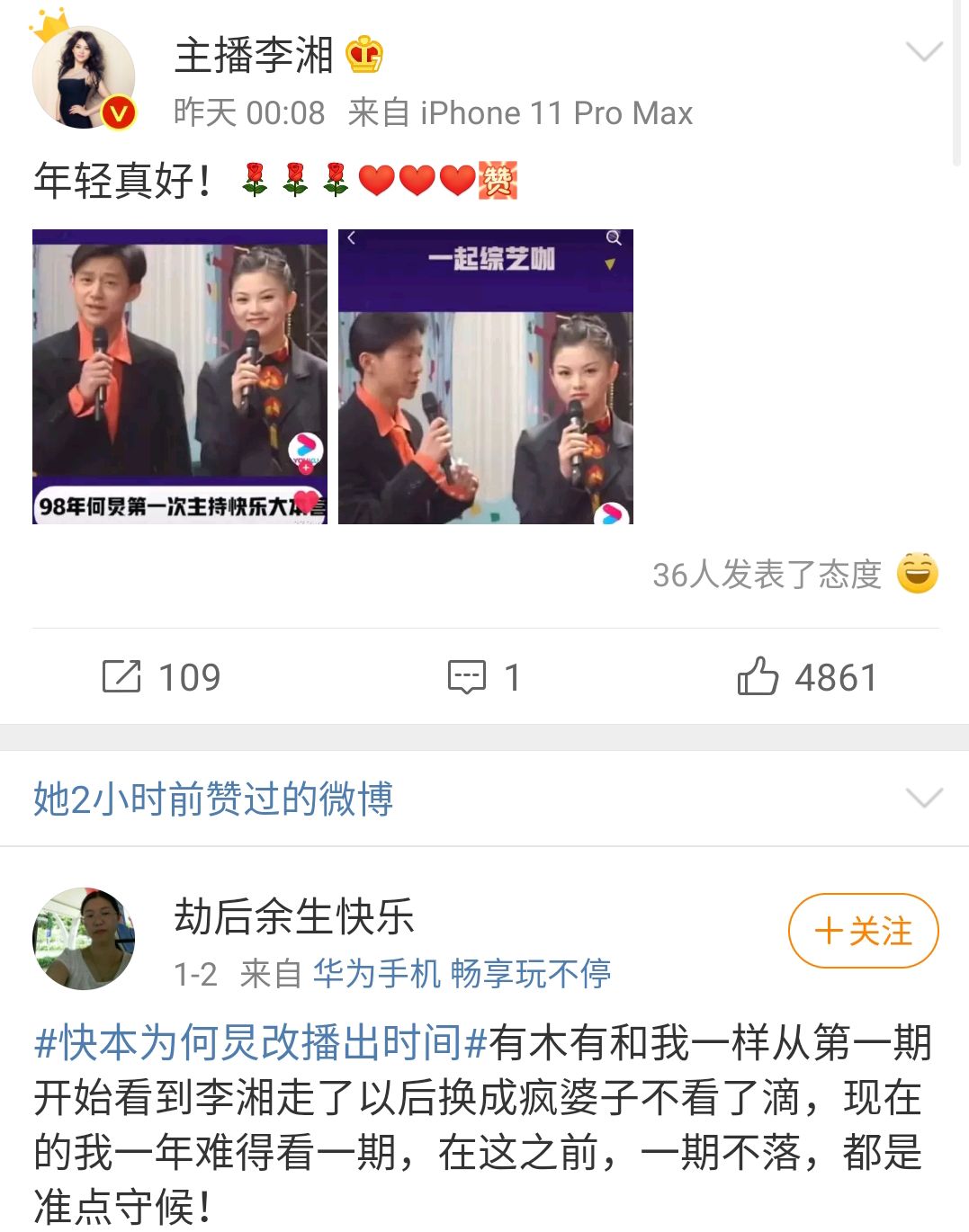Open username 主播李湘
This screenshot has height=1232, width=969.
(254, 56)
